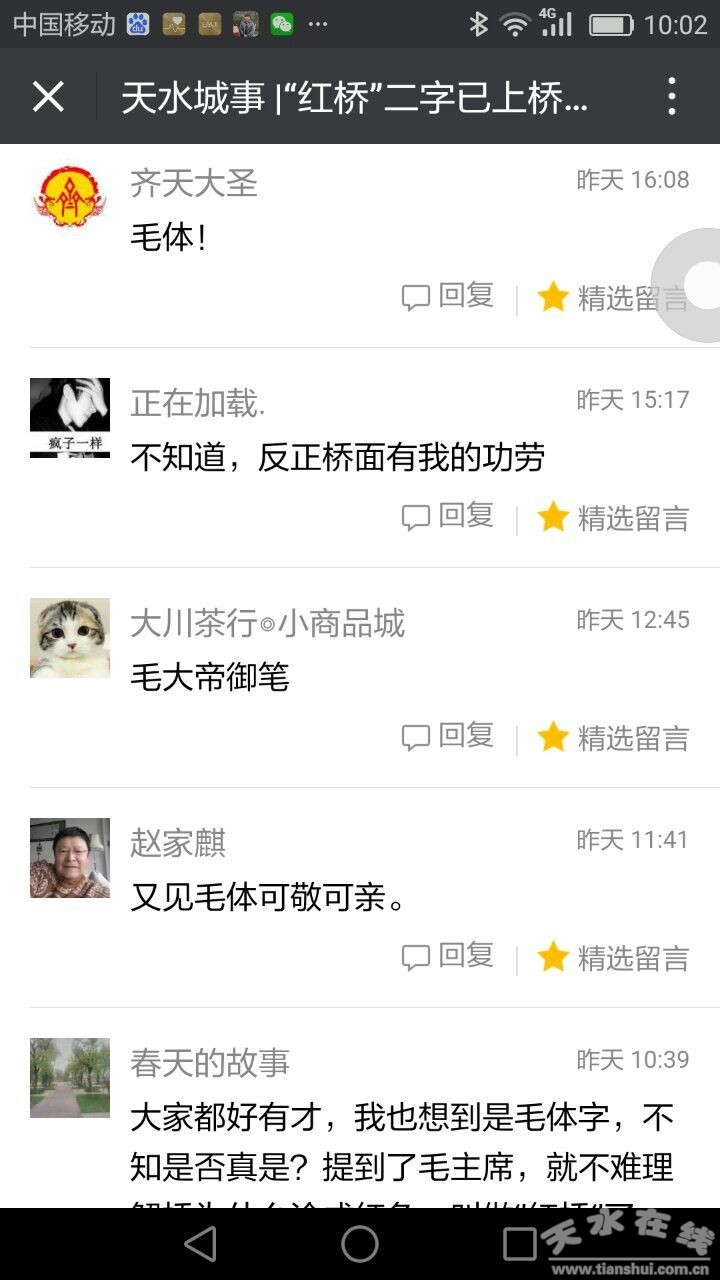Reply to 齐天大圣's comment
Image resolution: width=720 pixels, height=1280 pixels.
[448, 296]
